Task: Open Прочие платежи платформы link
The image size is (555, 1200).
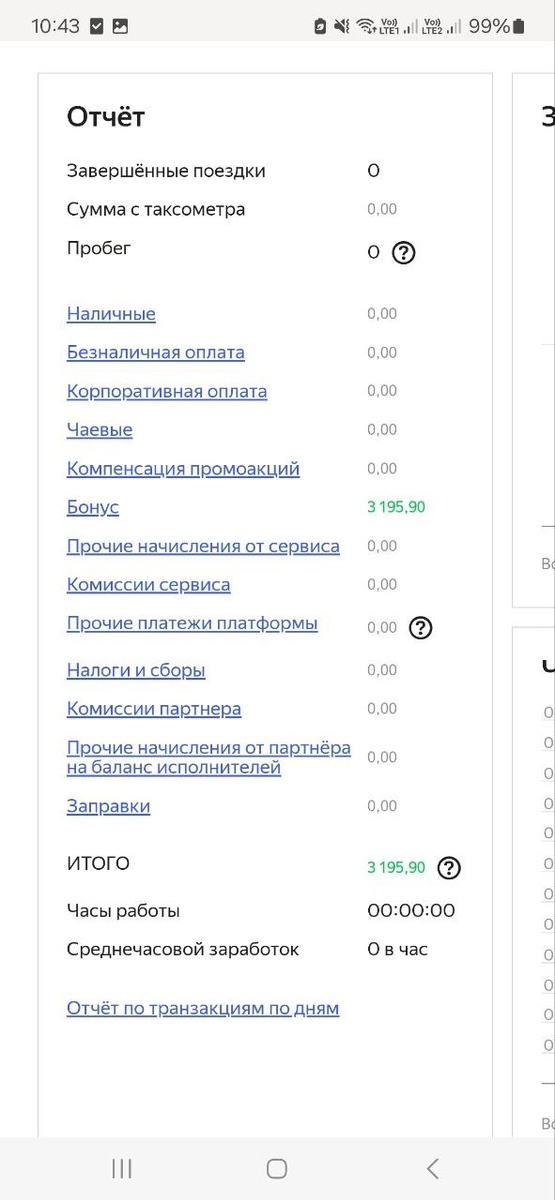Action: pyautogui.click(x=192, y=623)
